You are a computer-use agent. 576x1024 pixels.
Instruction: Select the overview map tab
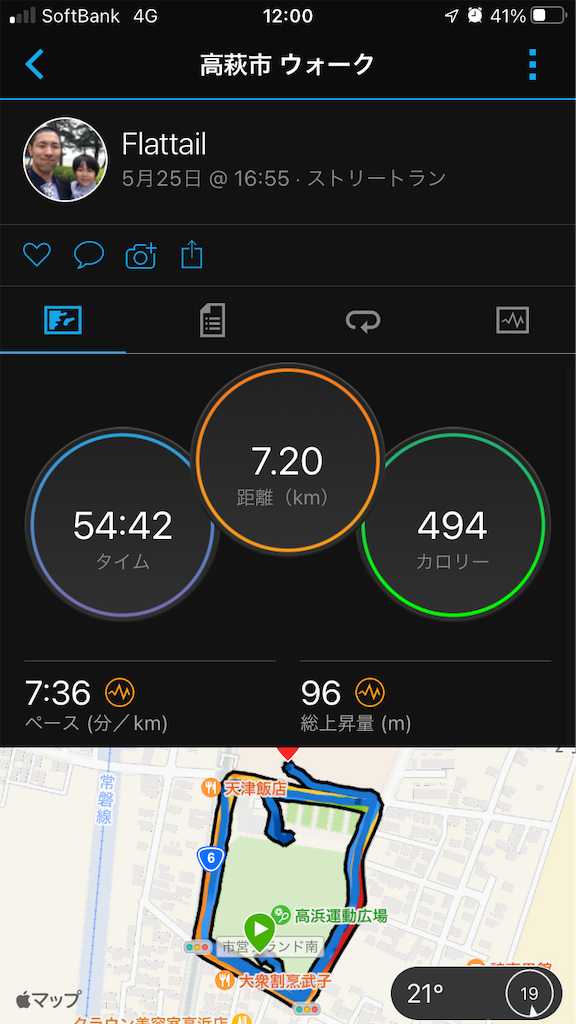[x=63, y=321]
